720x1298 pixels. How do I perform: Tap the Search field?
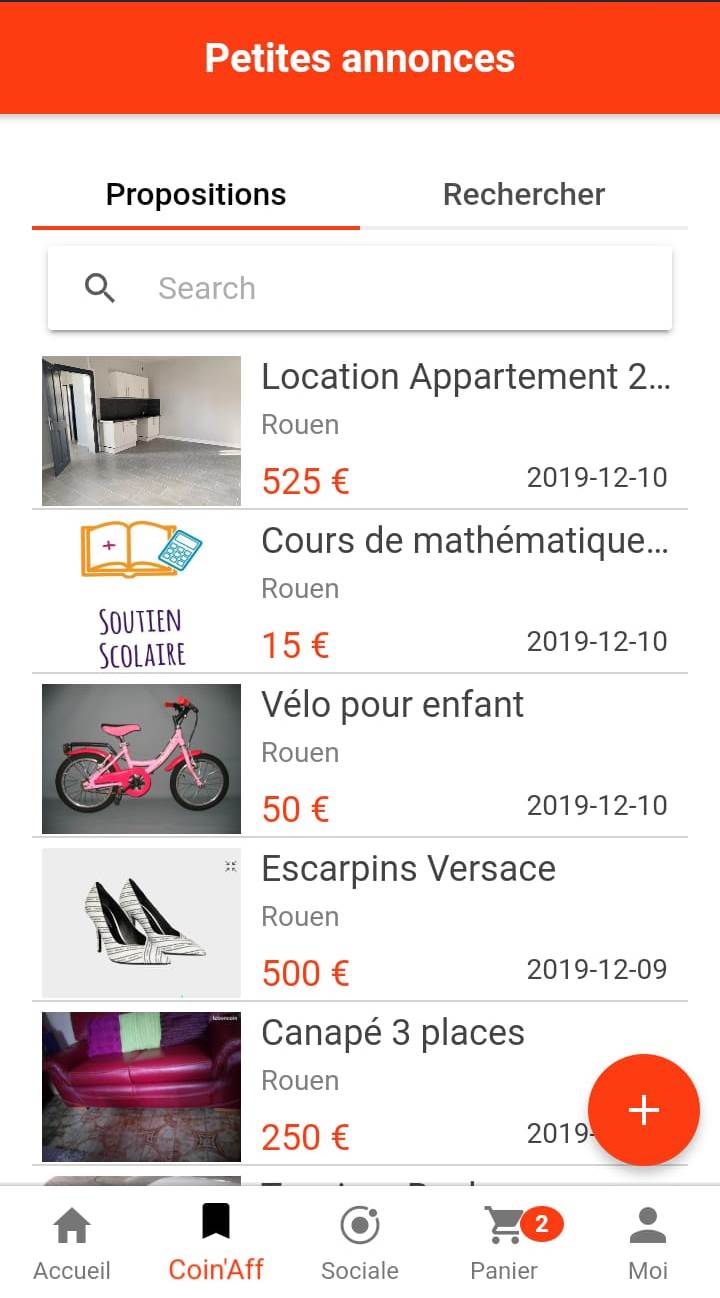coord(360,288)
